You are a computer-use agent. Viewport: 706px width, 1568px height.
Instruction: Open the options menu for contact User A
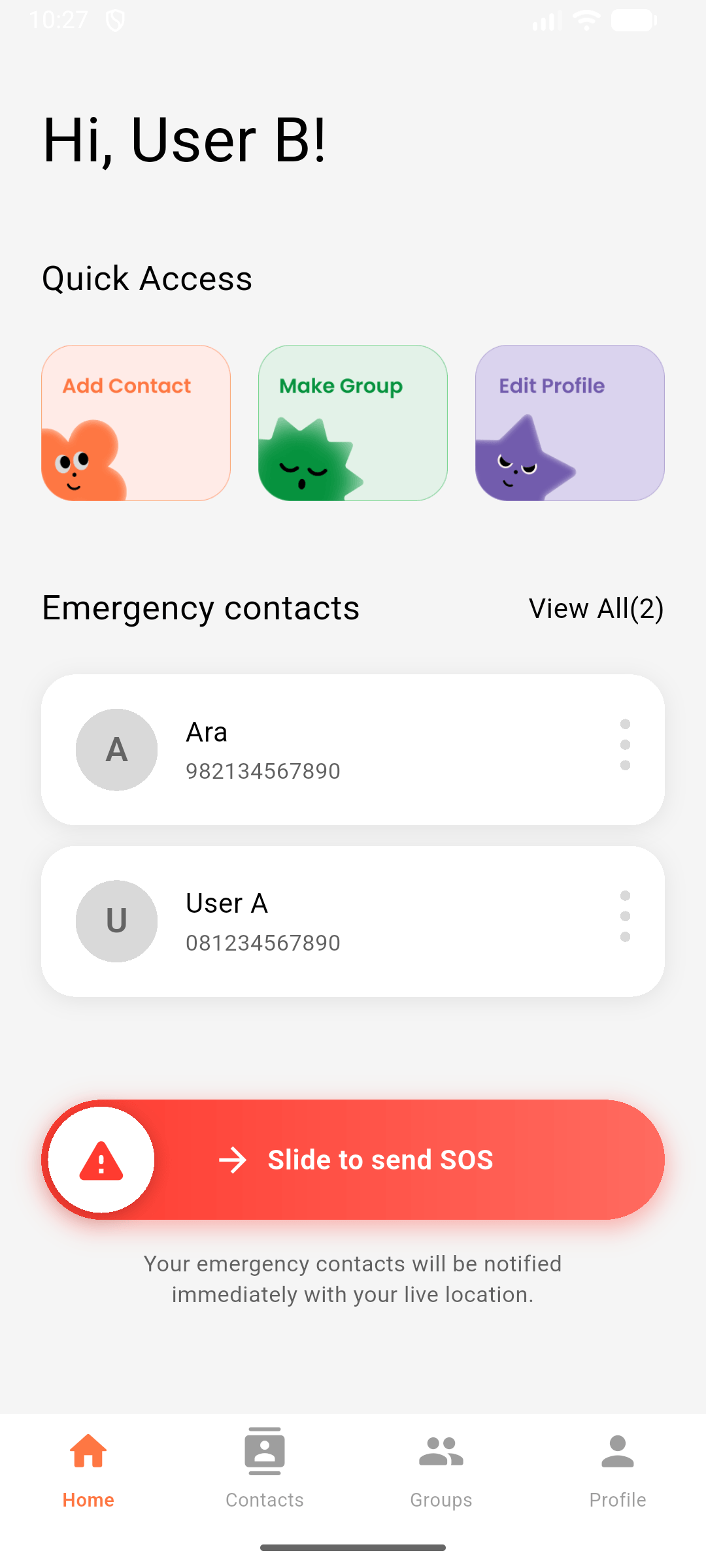625,917
